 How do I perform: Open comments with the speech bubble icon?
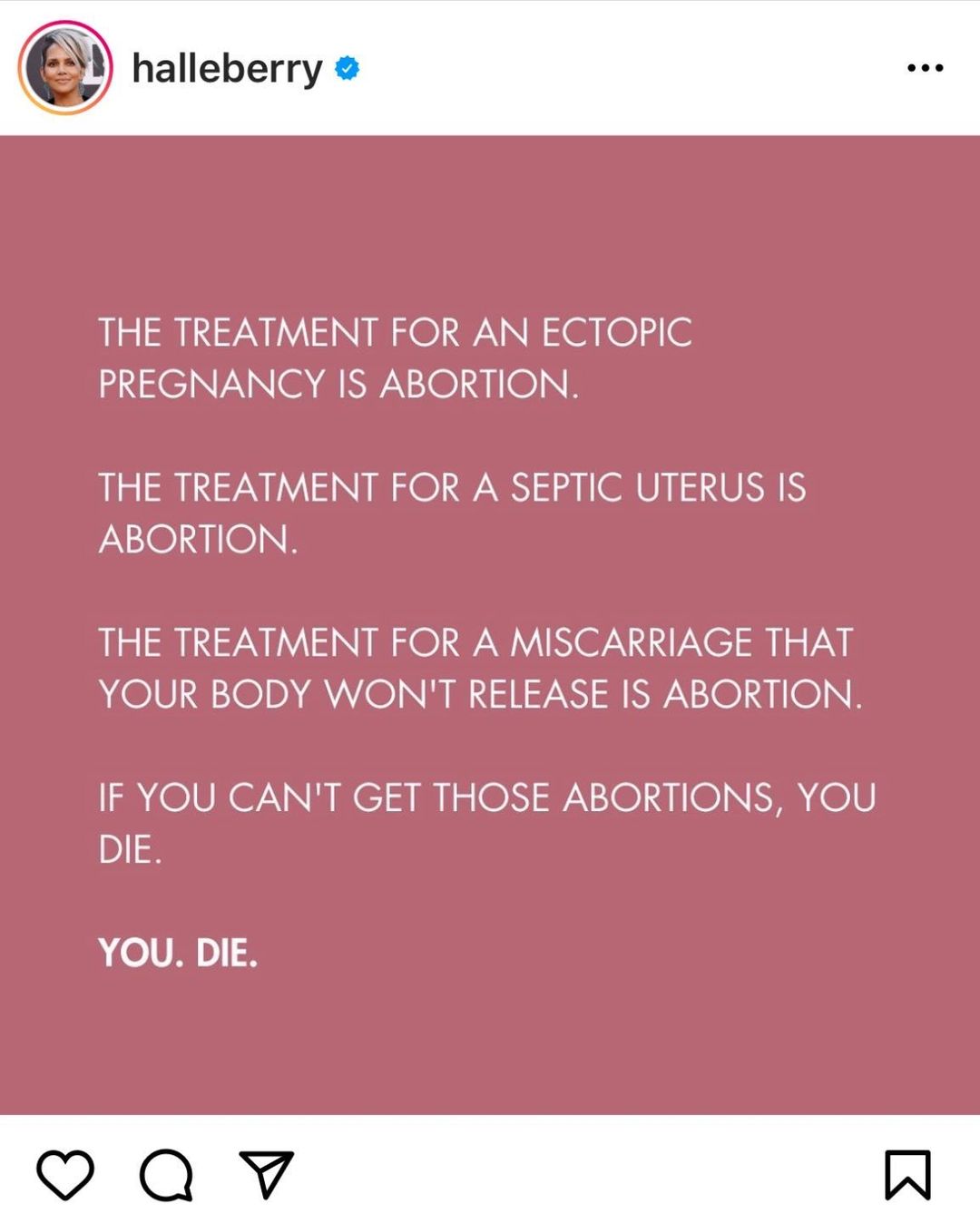tap(166, 1174)
